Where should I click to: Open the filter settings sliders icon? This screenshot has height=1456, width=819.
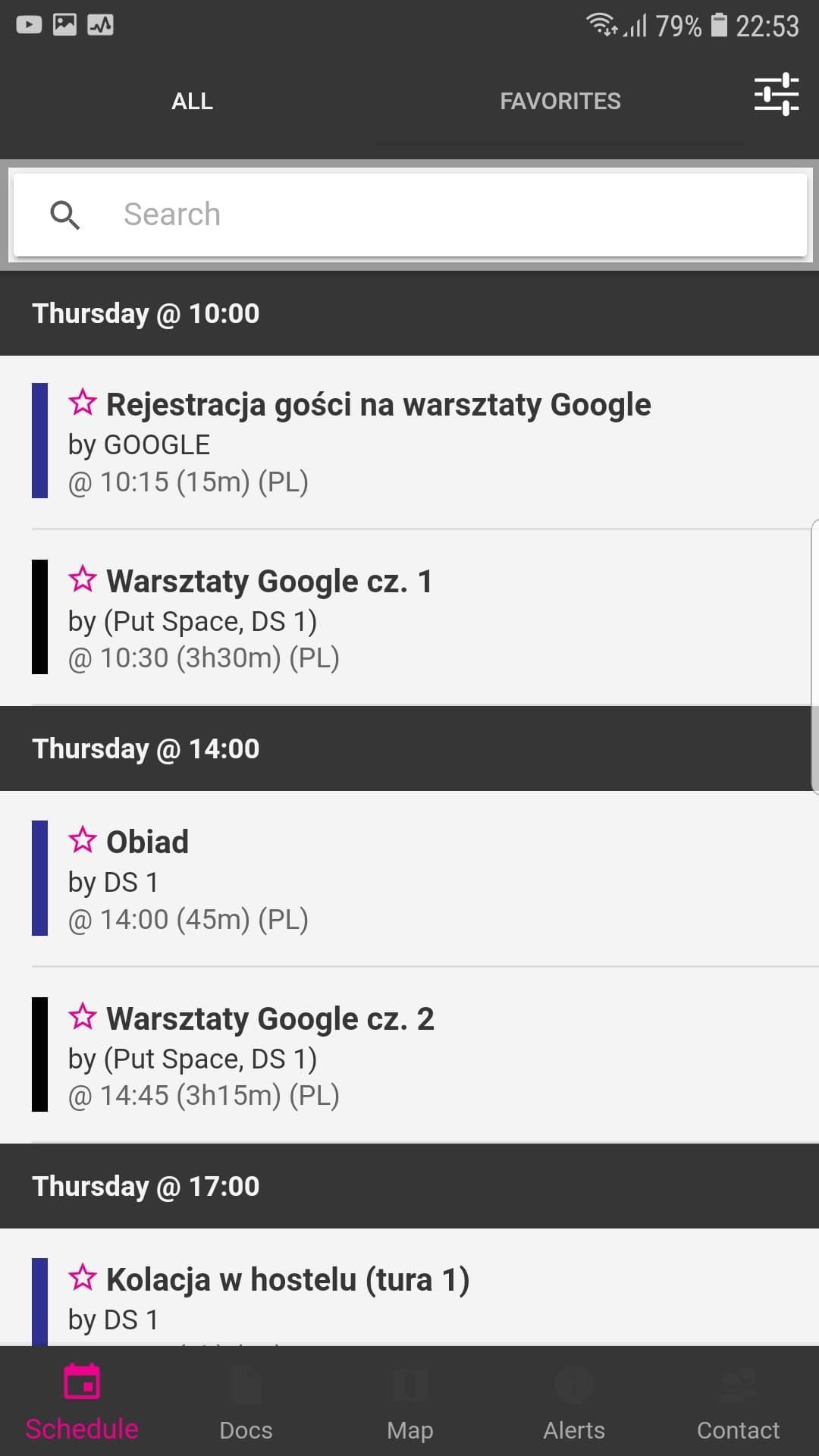coord(777,94)
